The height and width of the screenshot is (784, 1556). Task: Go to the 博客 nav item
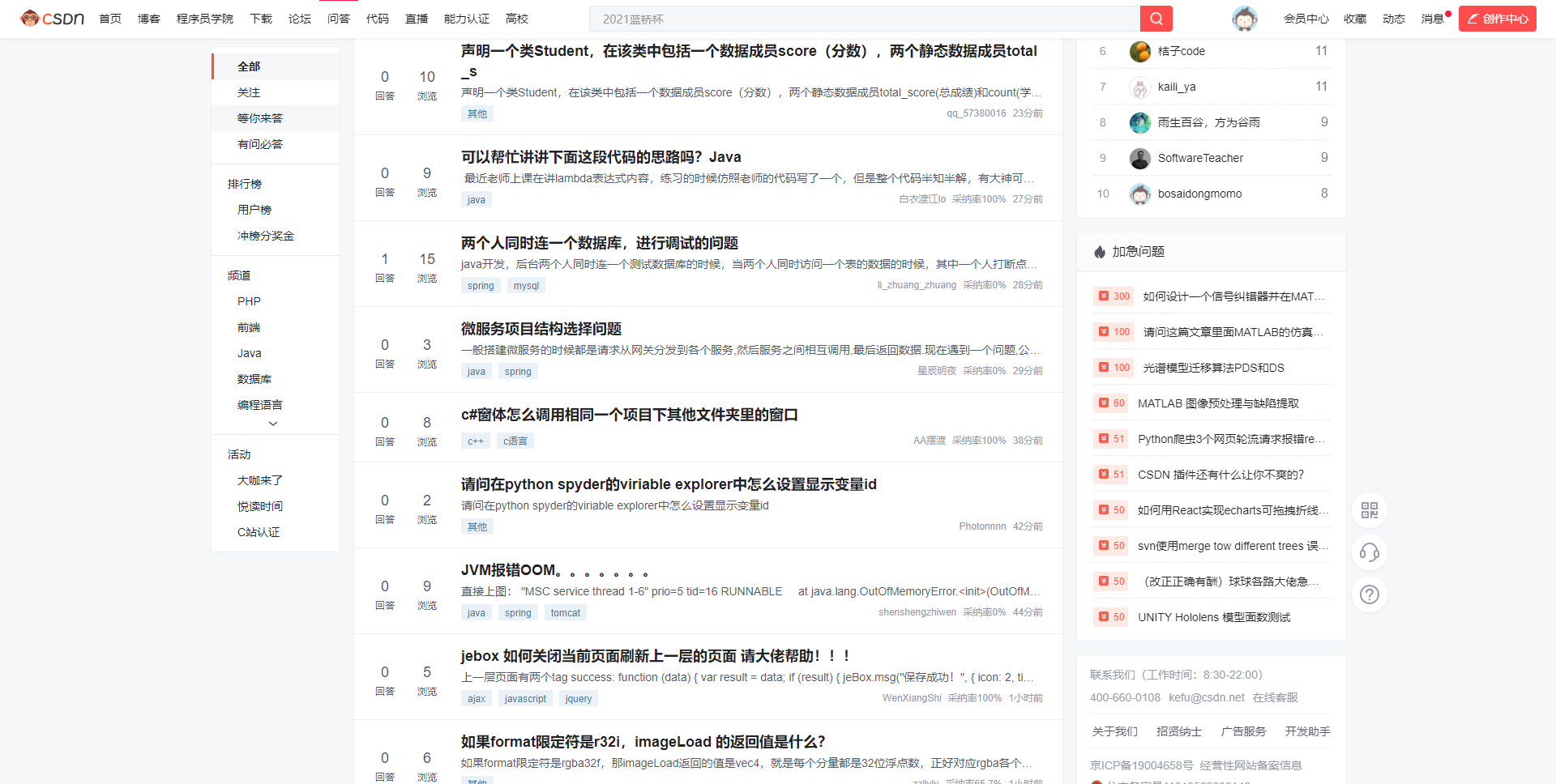[x=149, y=19]
